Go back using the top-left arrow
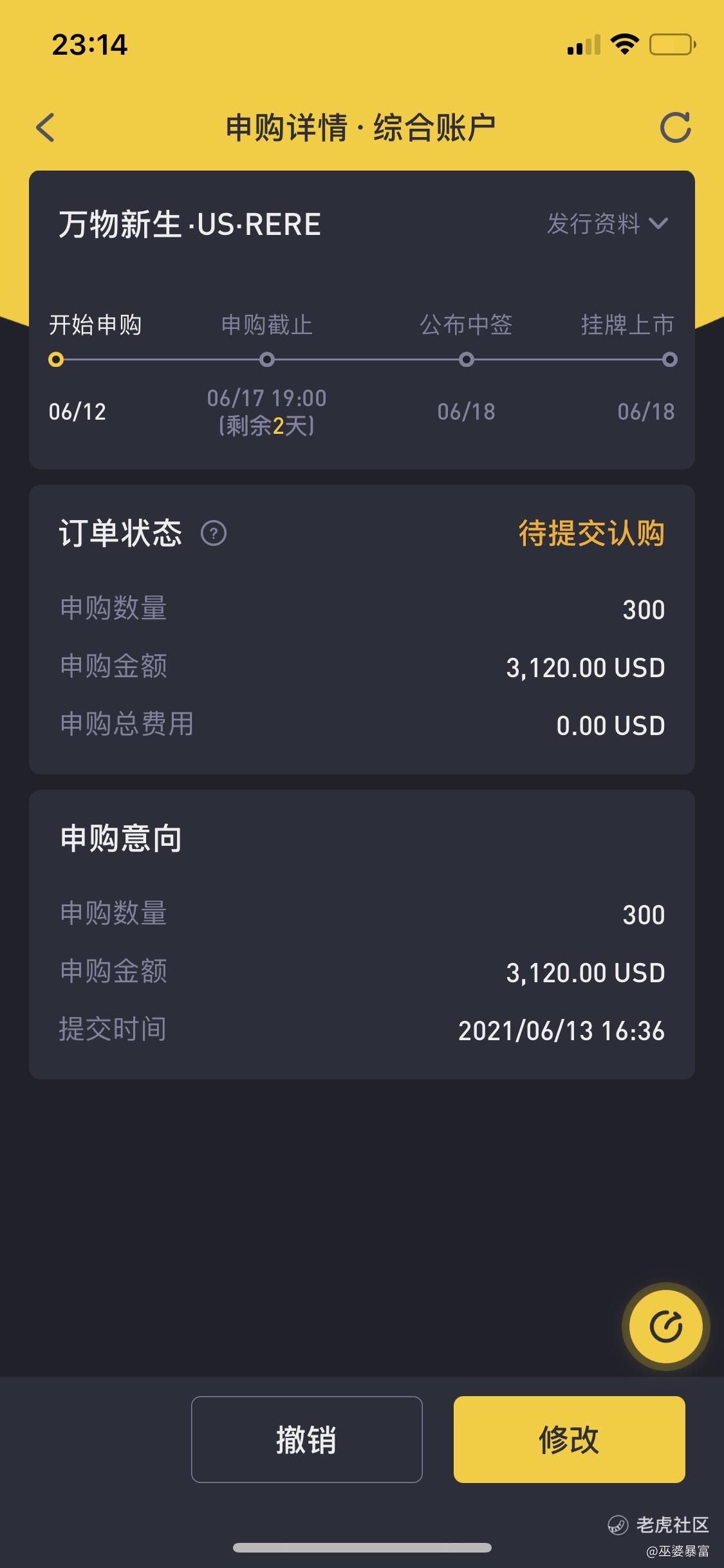The height and width of the screenshot is (1568, 724). tap(45, 127)
